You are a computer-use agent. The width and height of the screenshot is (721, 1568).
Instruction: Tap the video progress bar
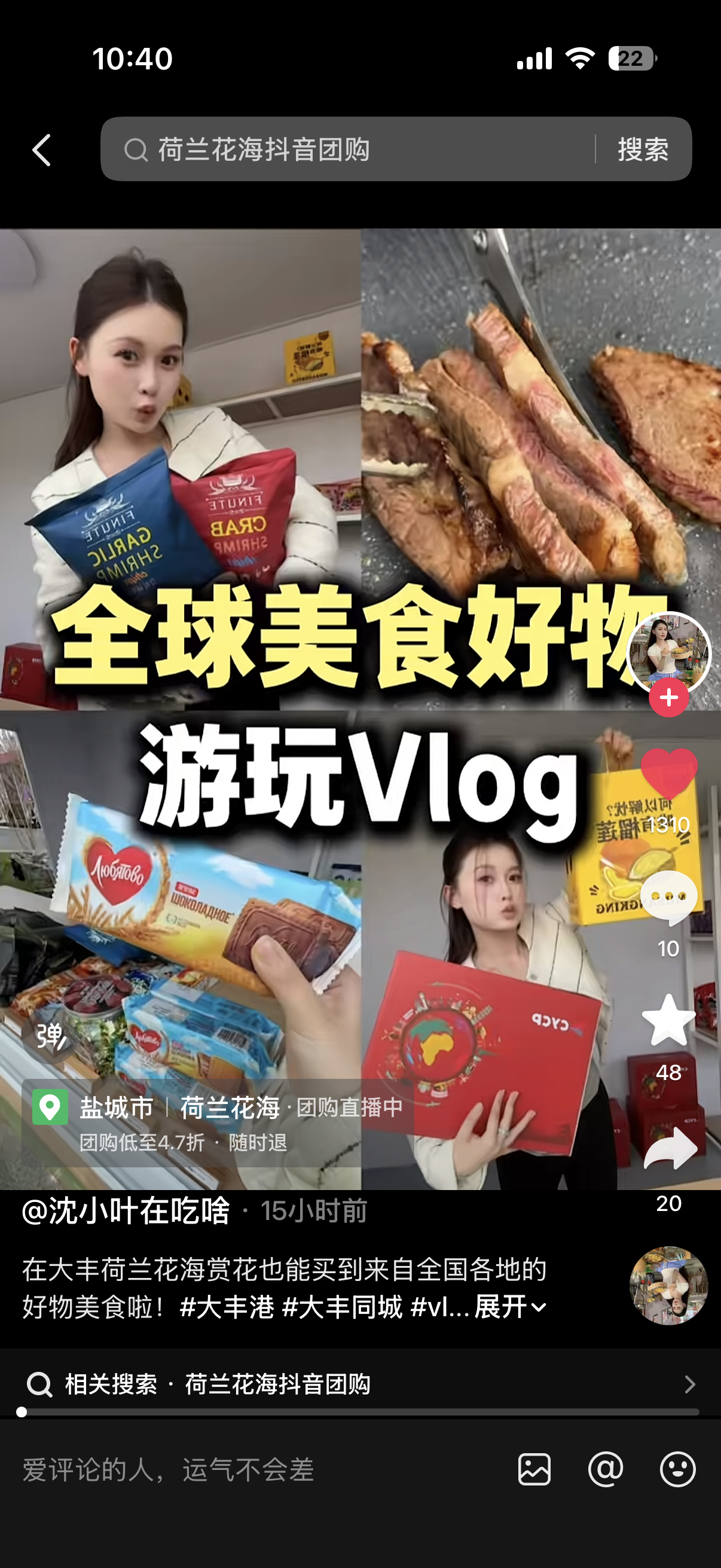360,1412
